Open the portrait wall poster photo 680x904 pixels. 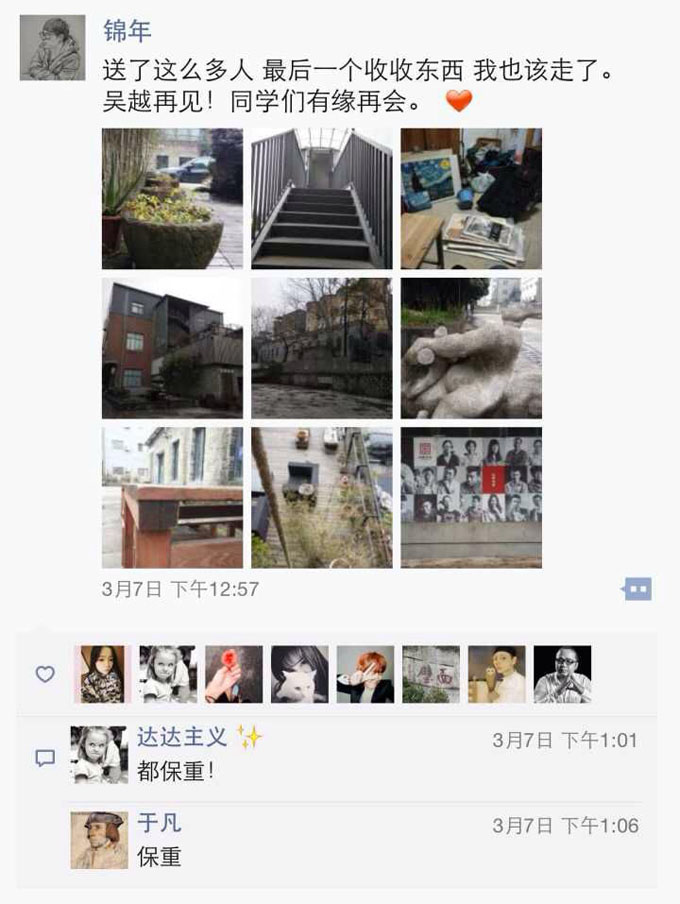[x=471, y=498]
